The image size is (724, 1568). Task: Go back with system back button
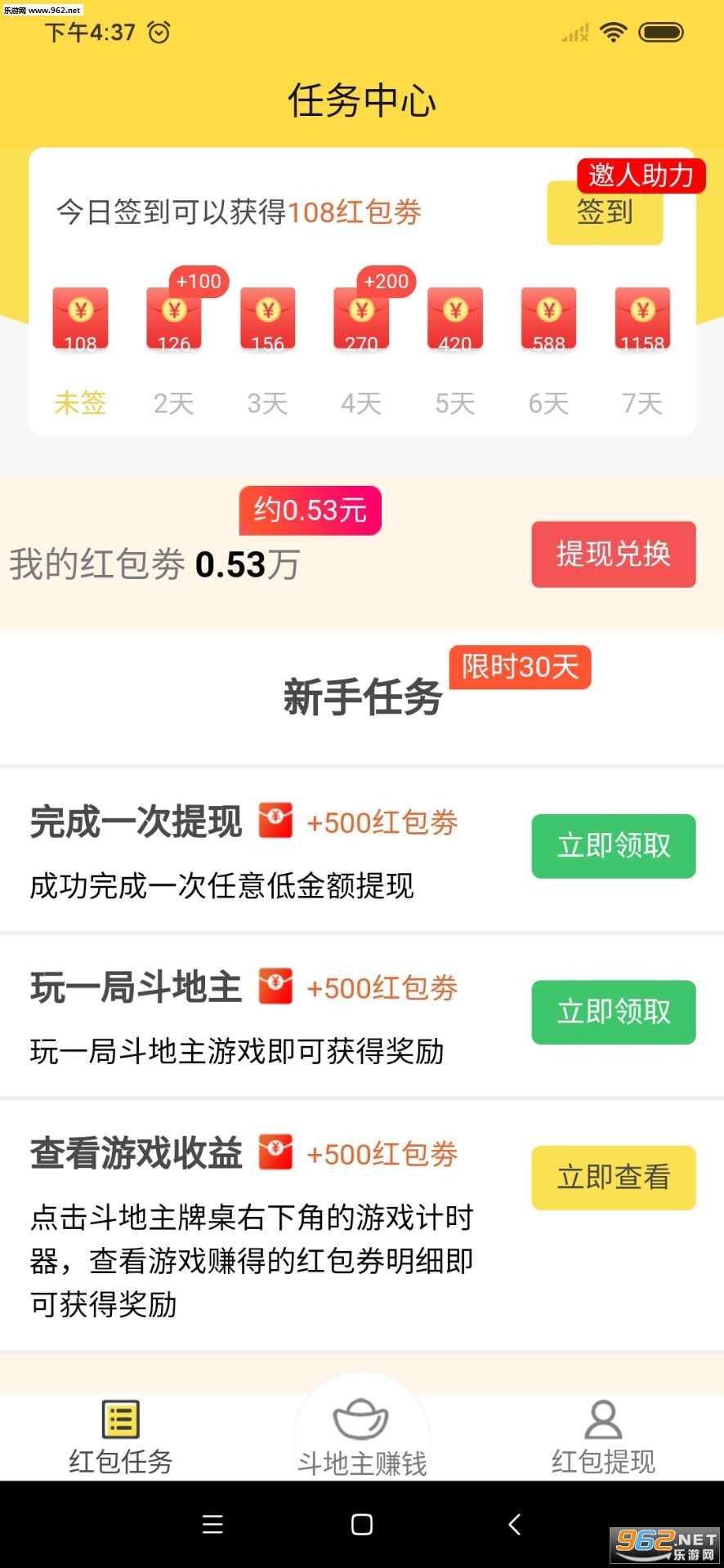click(x=514, y=1524)
